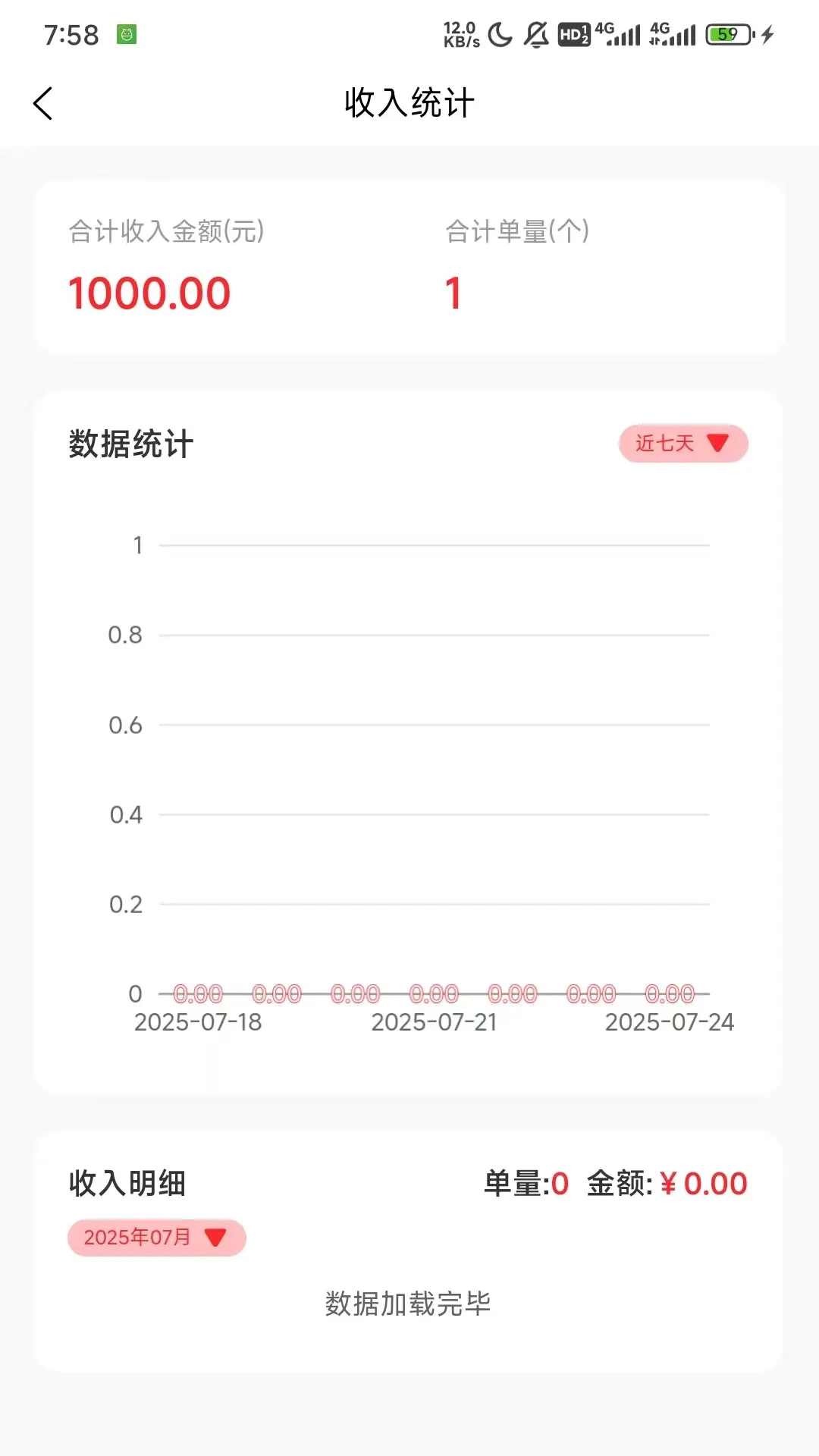The height and width of the screenshot is (1456, 819).
Task: Click the 4G signal icon
Action: tap(622, 34)
